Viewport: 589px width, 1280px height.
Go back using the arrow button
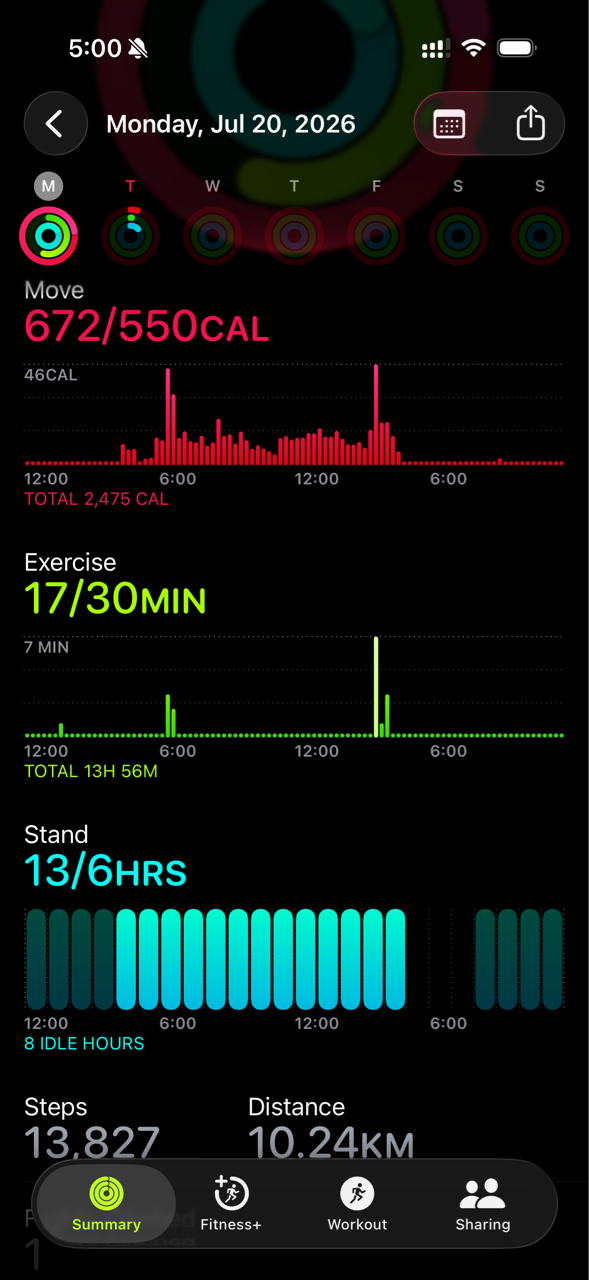click(x=56, y=124)
